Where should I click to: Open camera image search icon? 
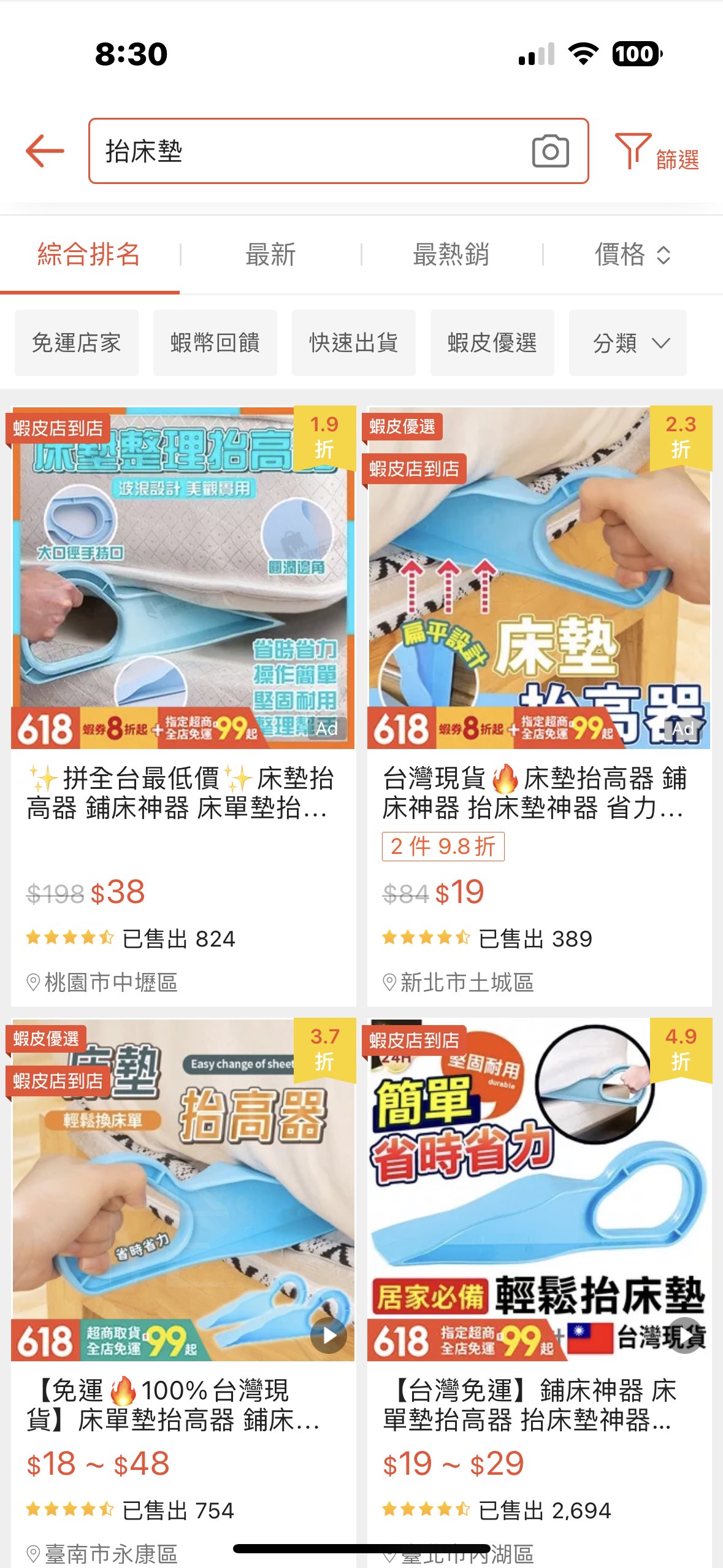coord(550,151)
